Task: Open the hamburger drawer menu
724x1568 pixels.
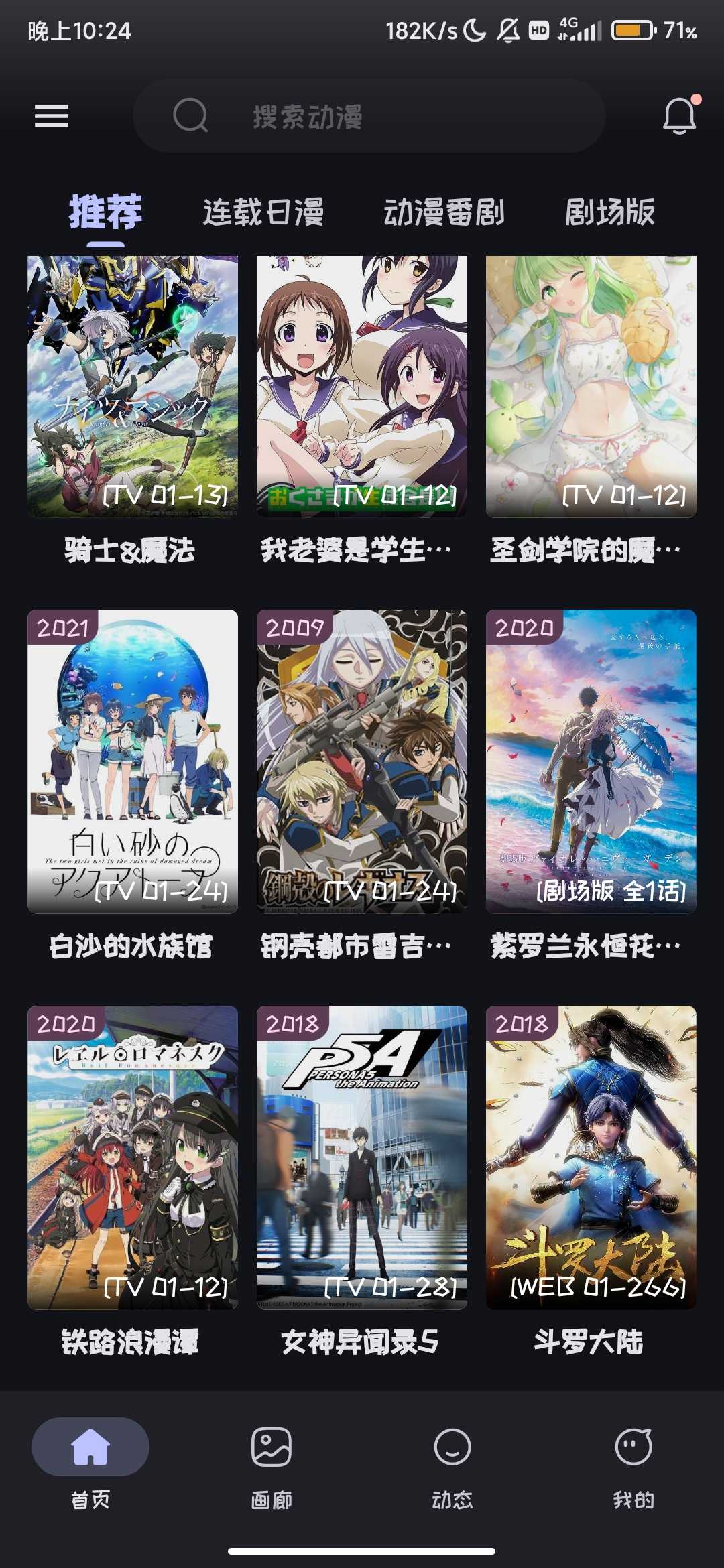Action: point(52,116)
